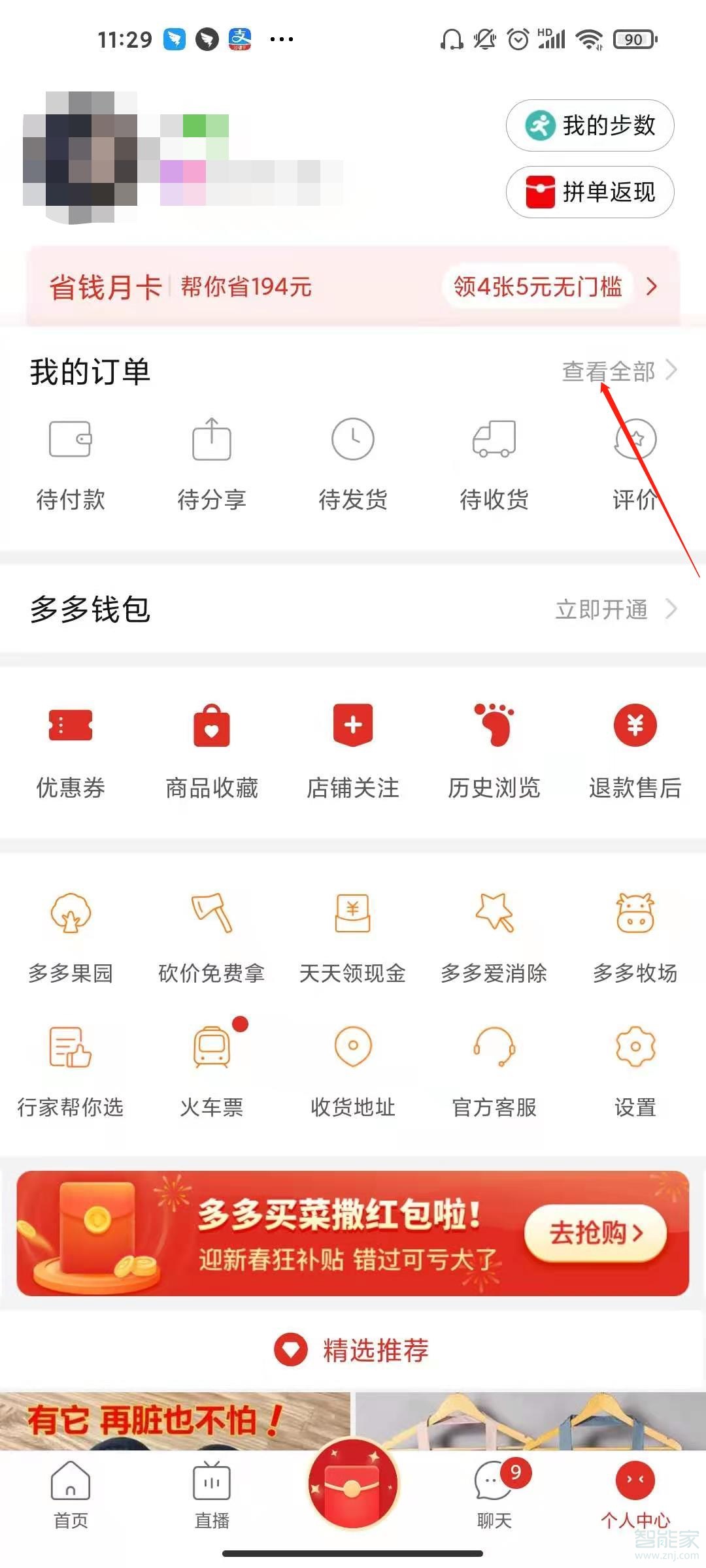Open 待收货 awaiting delivery orders
Screen dimensions: 706x1568
click(494, 461)
